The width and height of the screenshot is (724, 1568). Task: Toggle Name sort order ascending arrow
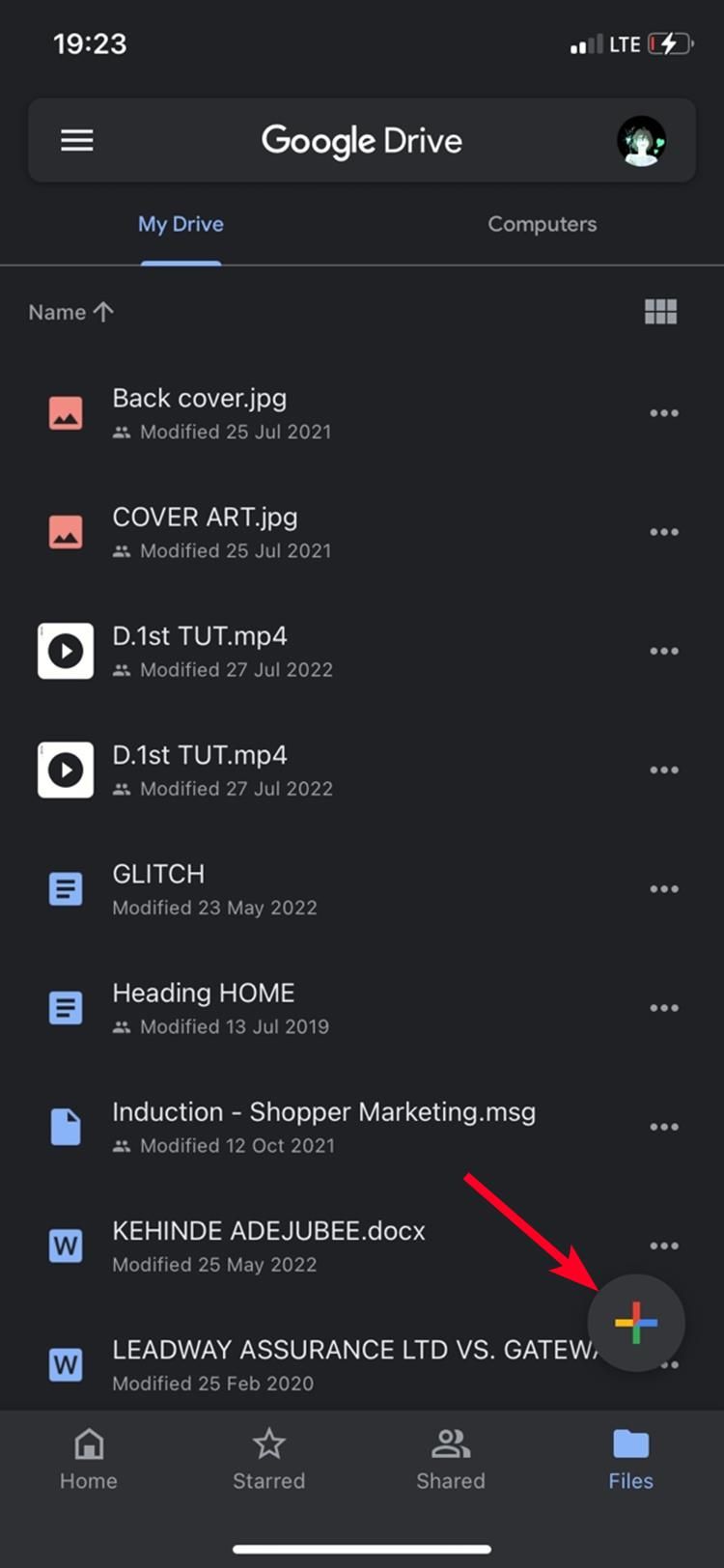coord(105,311)
